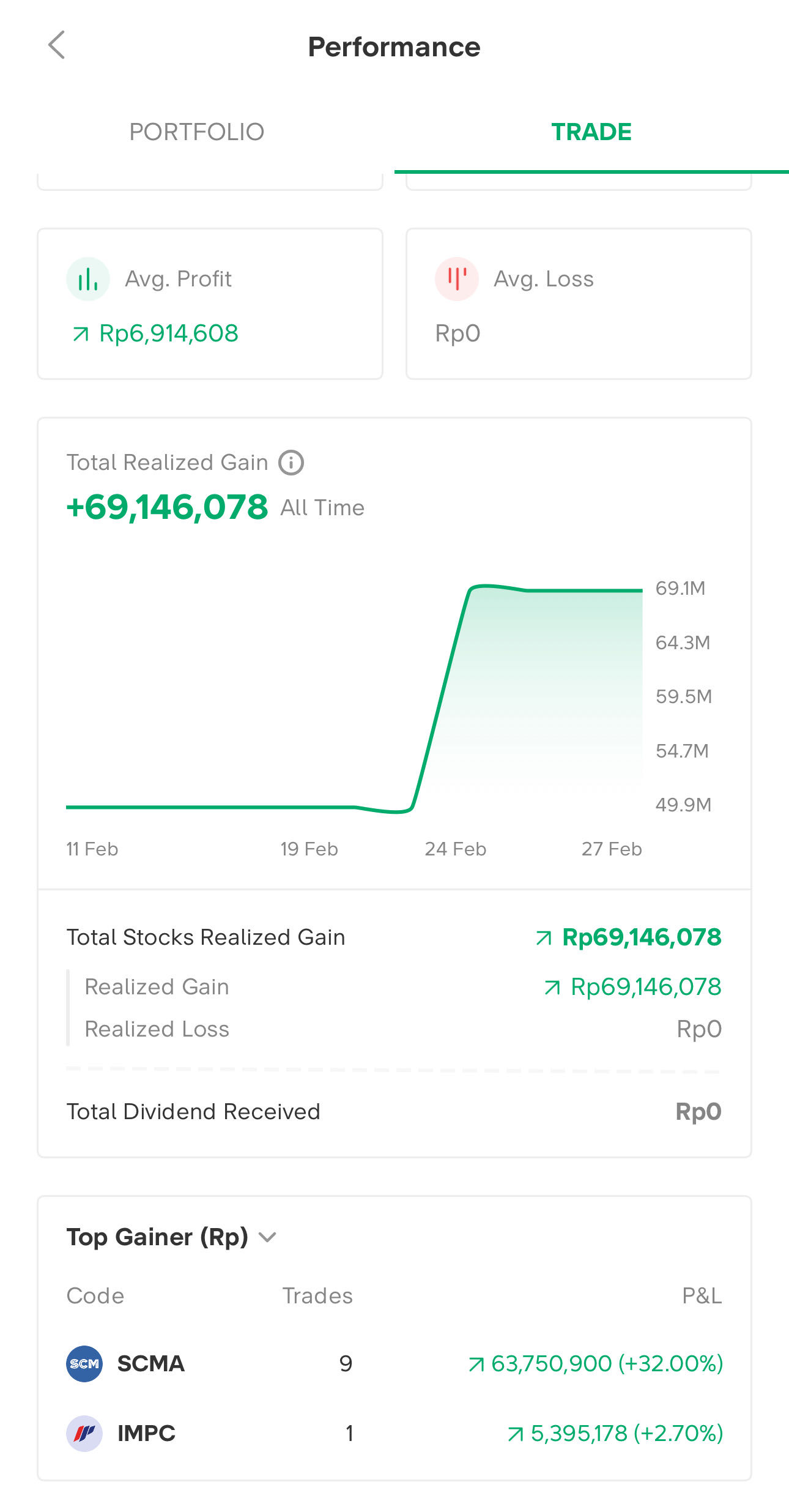Open the Total Realized Gain info icon
Viewport: 789px width, 1512px height.
point(291,463)
